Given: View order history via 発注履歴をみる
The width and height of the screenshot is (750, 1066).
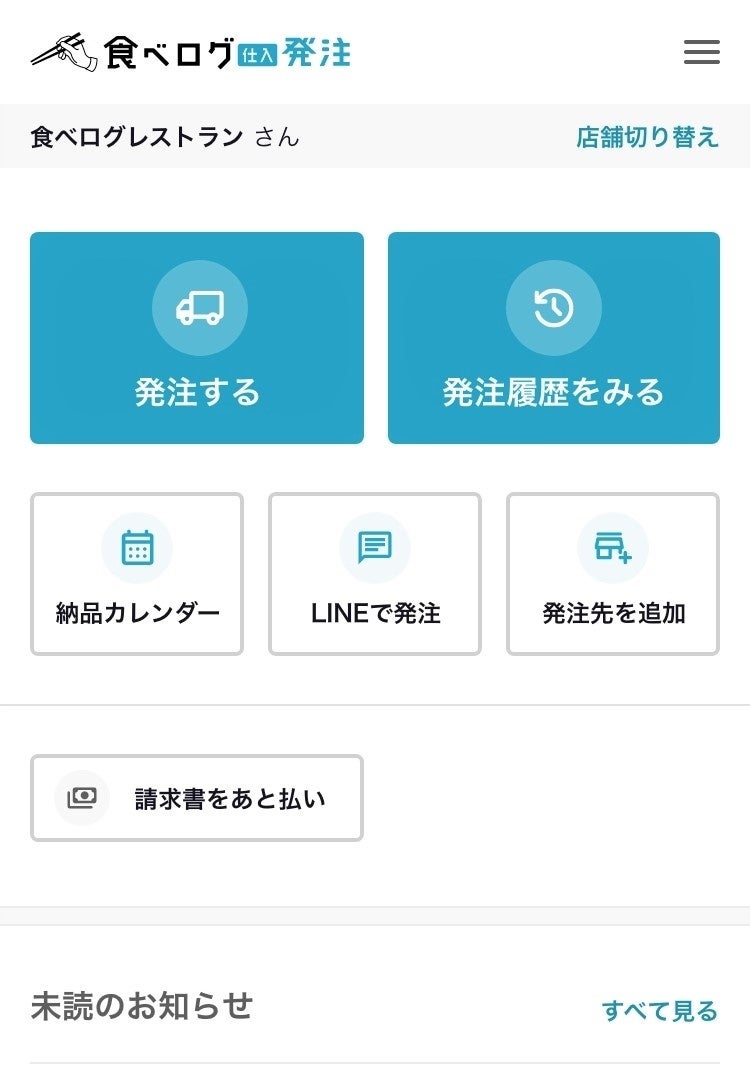Looking at the screenshot, I should [553, 338].
